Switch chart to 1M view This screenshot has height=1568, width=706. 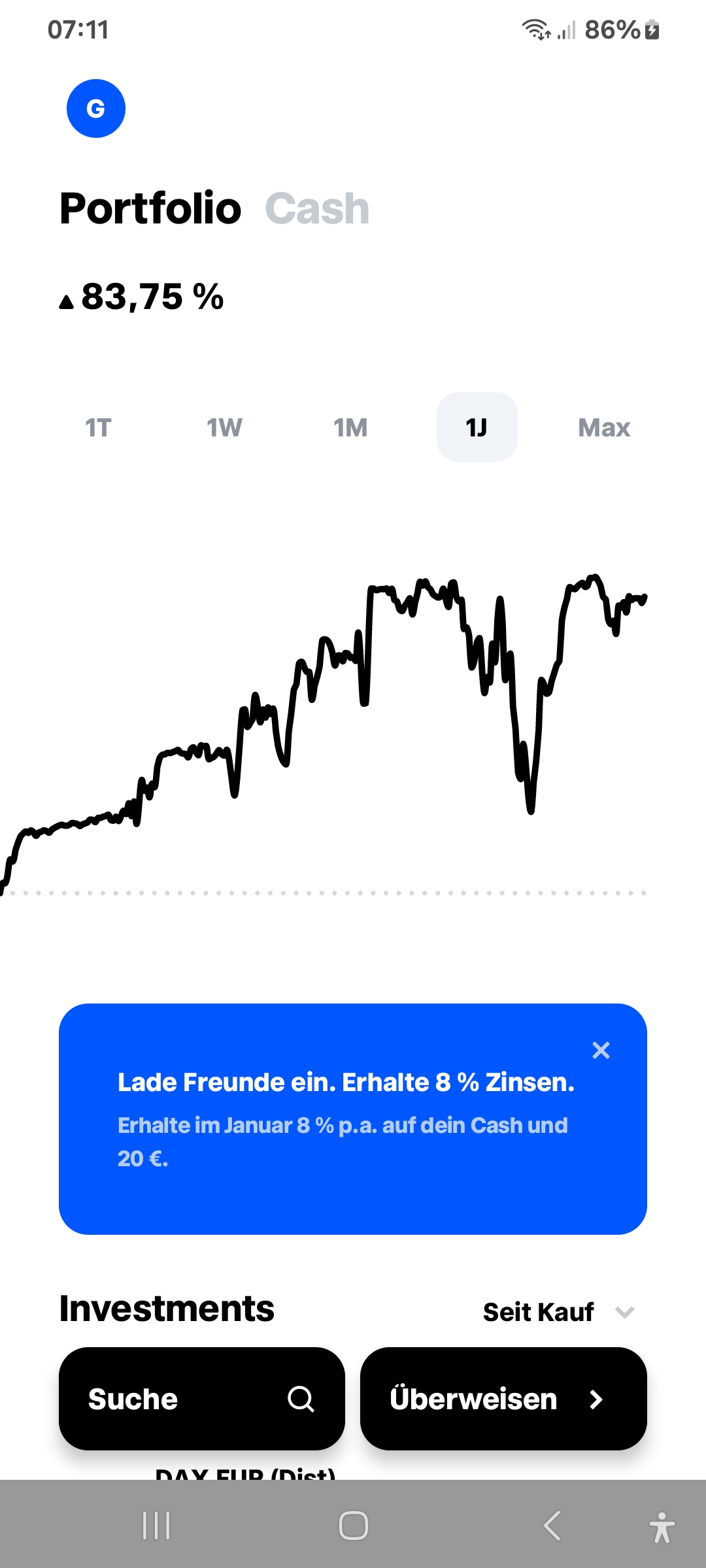(x=350, y=427)
